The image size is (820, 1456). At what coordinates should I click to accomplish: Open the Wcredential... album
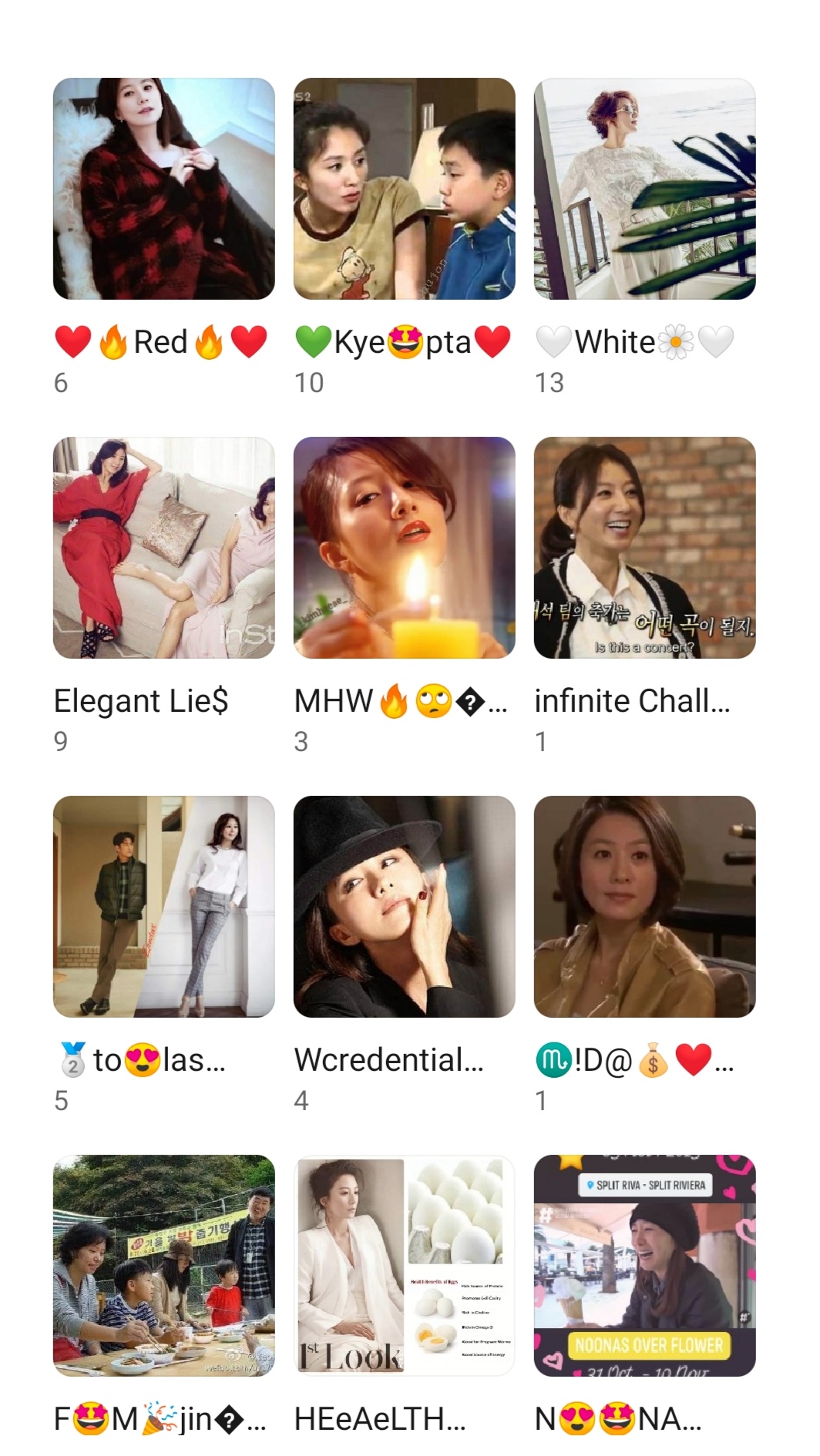click(404, 907)
